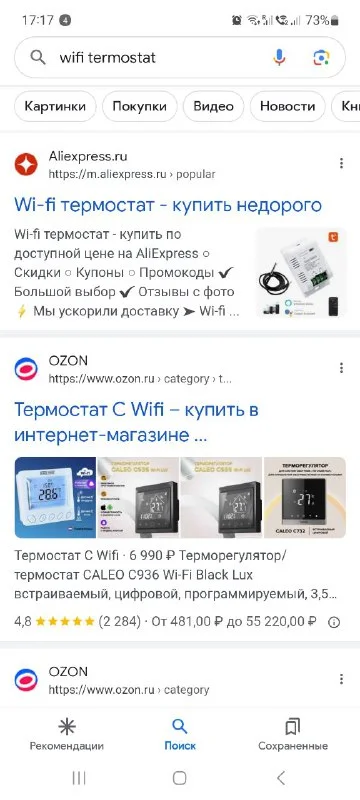Image resolution: width=360 pixels, height=800 pixels.
Task: Open the CALEO C732 thermostat image
Action: 305,497
